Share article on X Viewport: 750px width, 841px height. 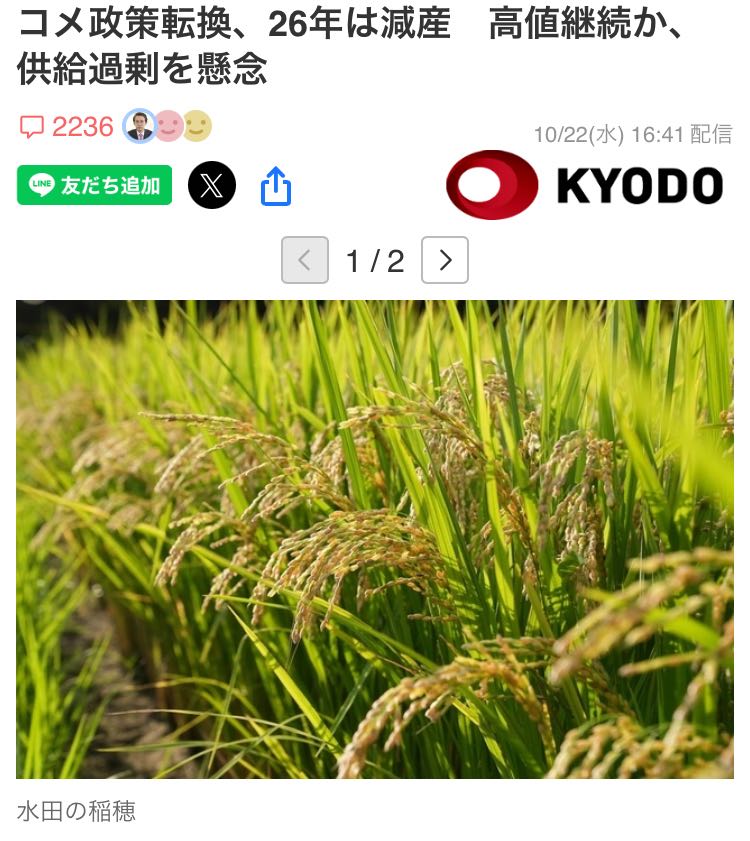(x=212, y=185)
